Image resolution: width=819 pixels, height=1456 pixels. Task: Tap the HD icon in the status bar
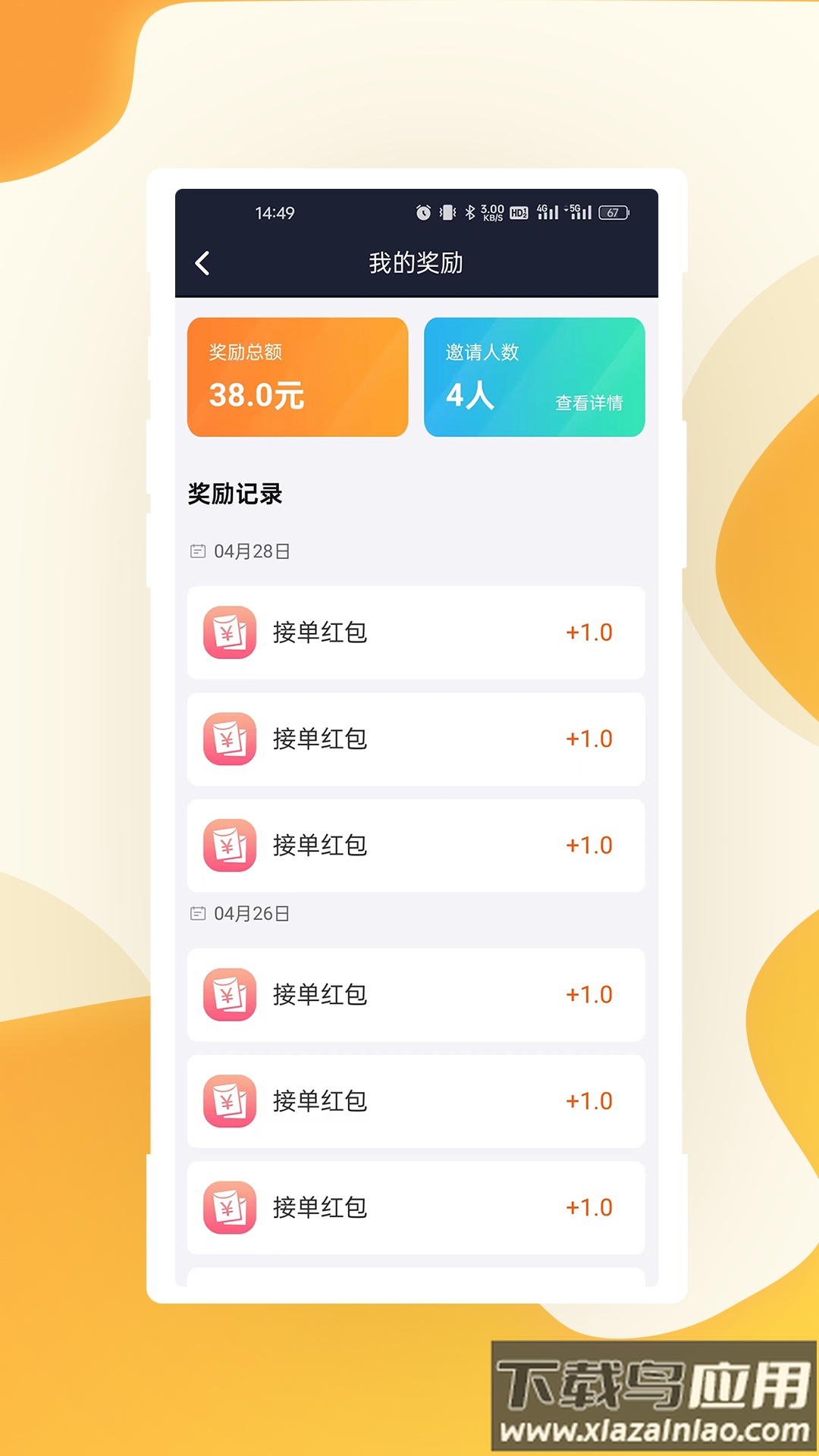518,212
